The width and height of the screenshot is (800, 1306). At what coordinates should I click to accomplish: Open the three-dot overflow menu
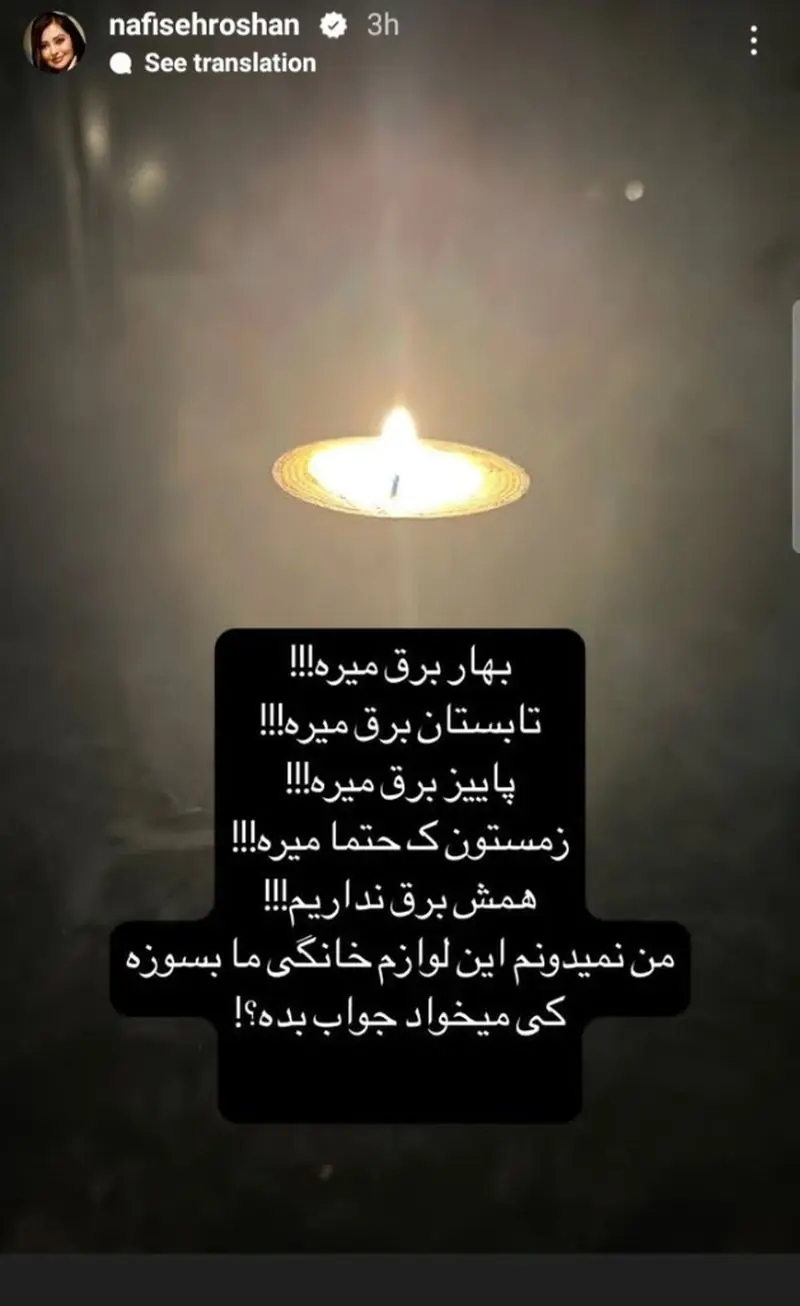tap(753, 41)
